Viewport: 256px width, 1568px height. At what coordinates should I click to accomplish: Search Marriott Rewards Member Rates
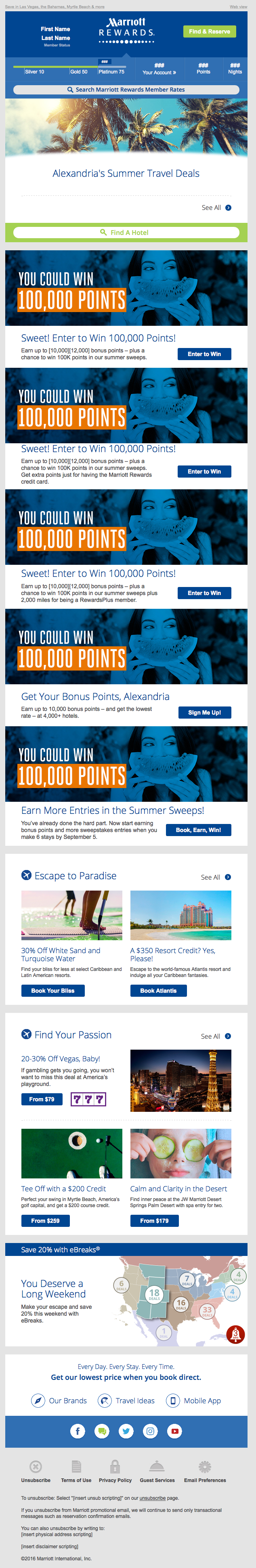click(126, 90)
